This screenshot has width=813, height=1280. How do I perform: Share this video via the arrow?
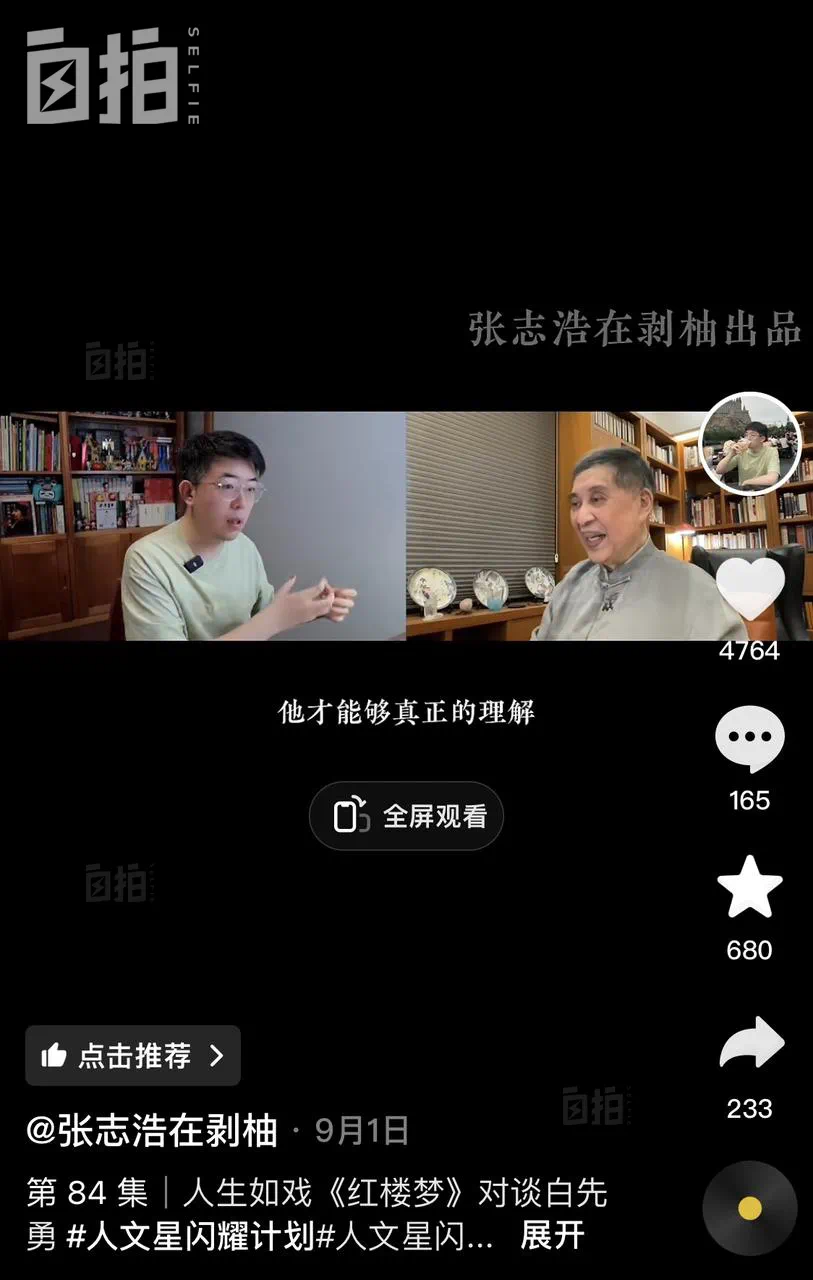[751, 1046]
